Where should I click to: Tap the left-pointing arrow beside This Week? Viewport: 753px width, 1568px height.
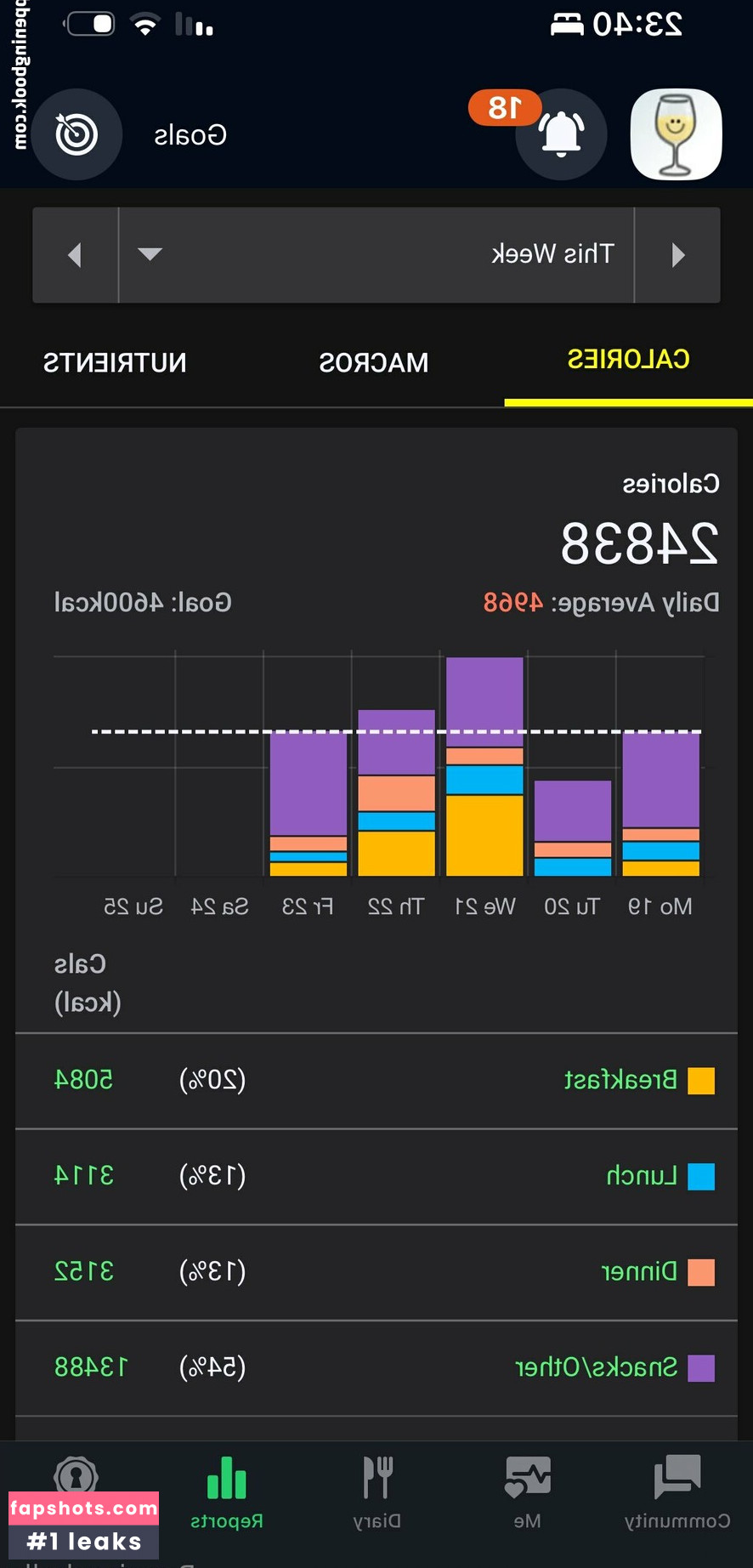click(75, 255)
